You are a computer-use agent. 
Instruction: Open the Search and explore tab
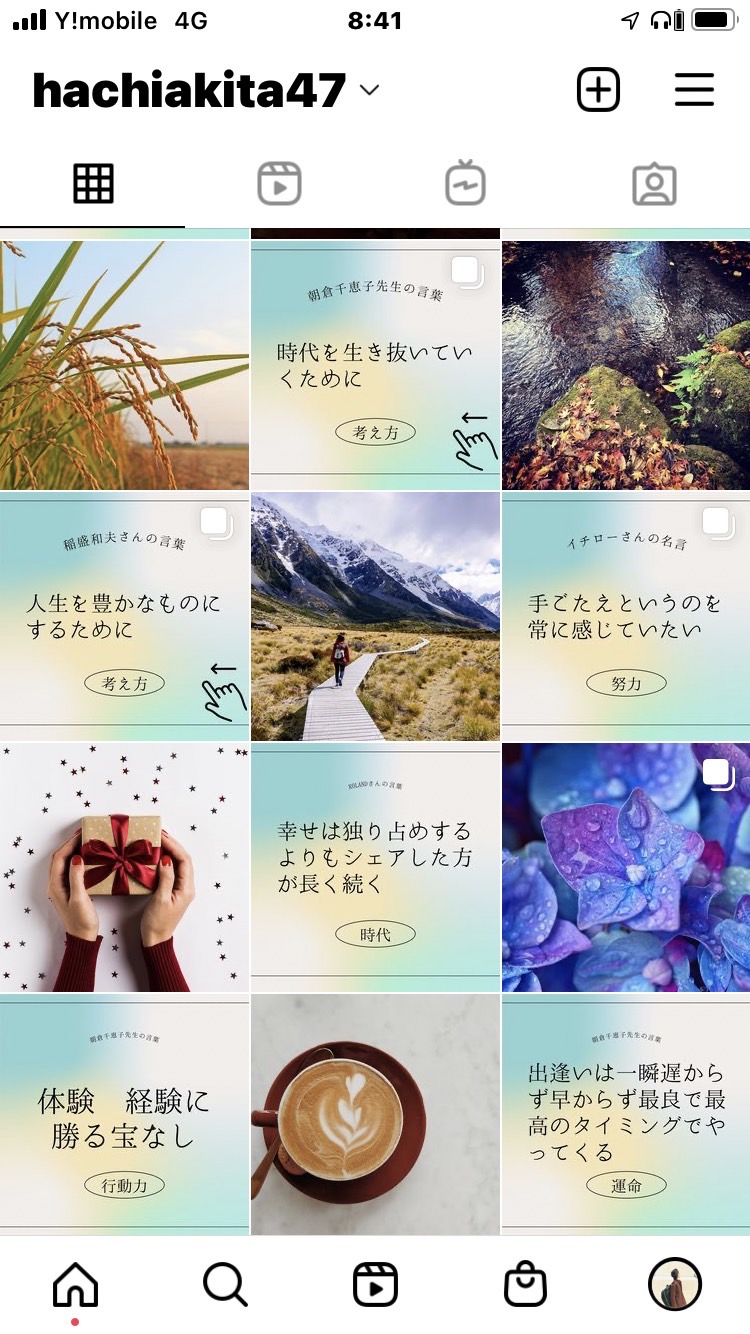(225, 1284)
